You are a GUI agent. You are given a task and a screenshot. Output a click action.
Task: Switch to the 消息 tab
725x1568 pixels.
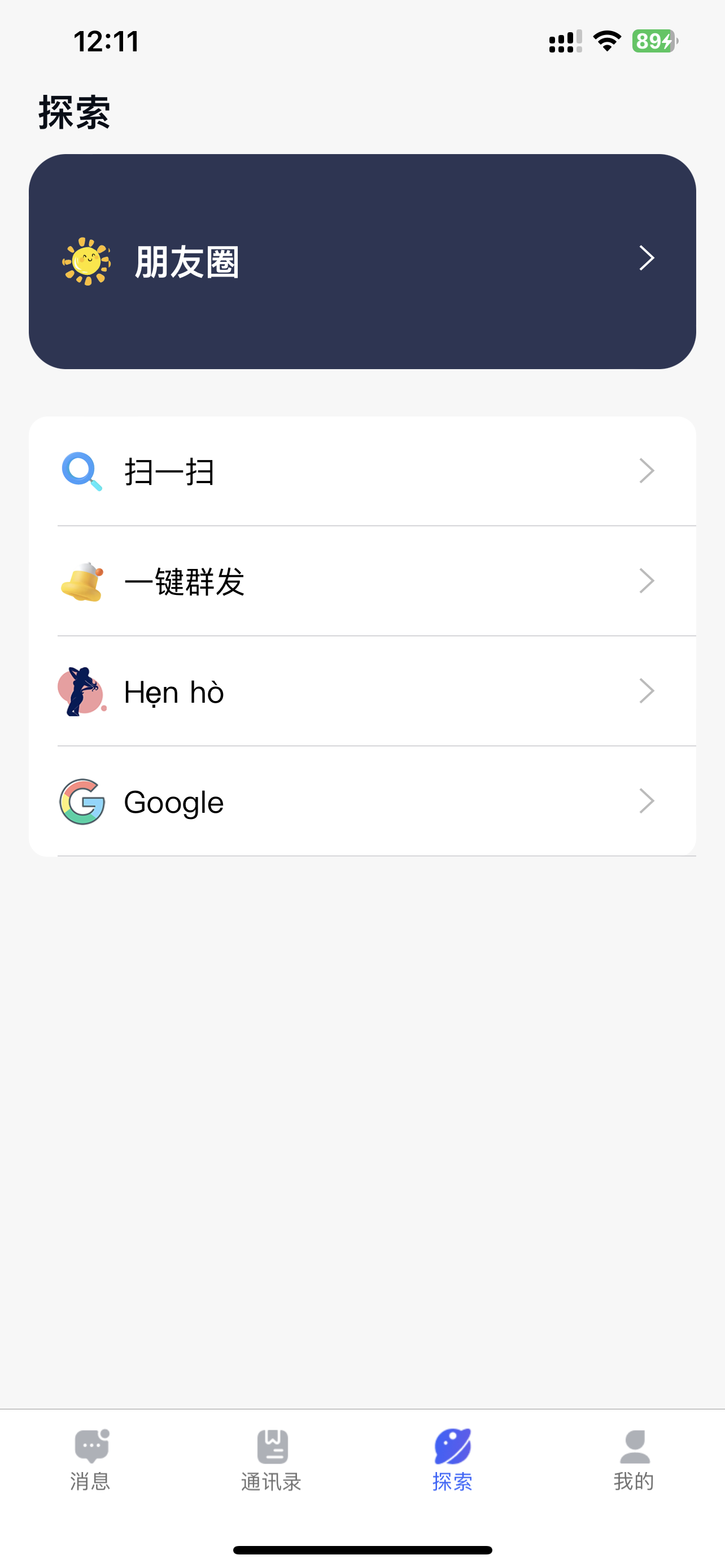(x=91, y=1459)
